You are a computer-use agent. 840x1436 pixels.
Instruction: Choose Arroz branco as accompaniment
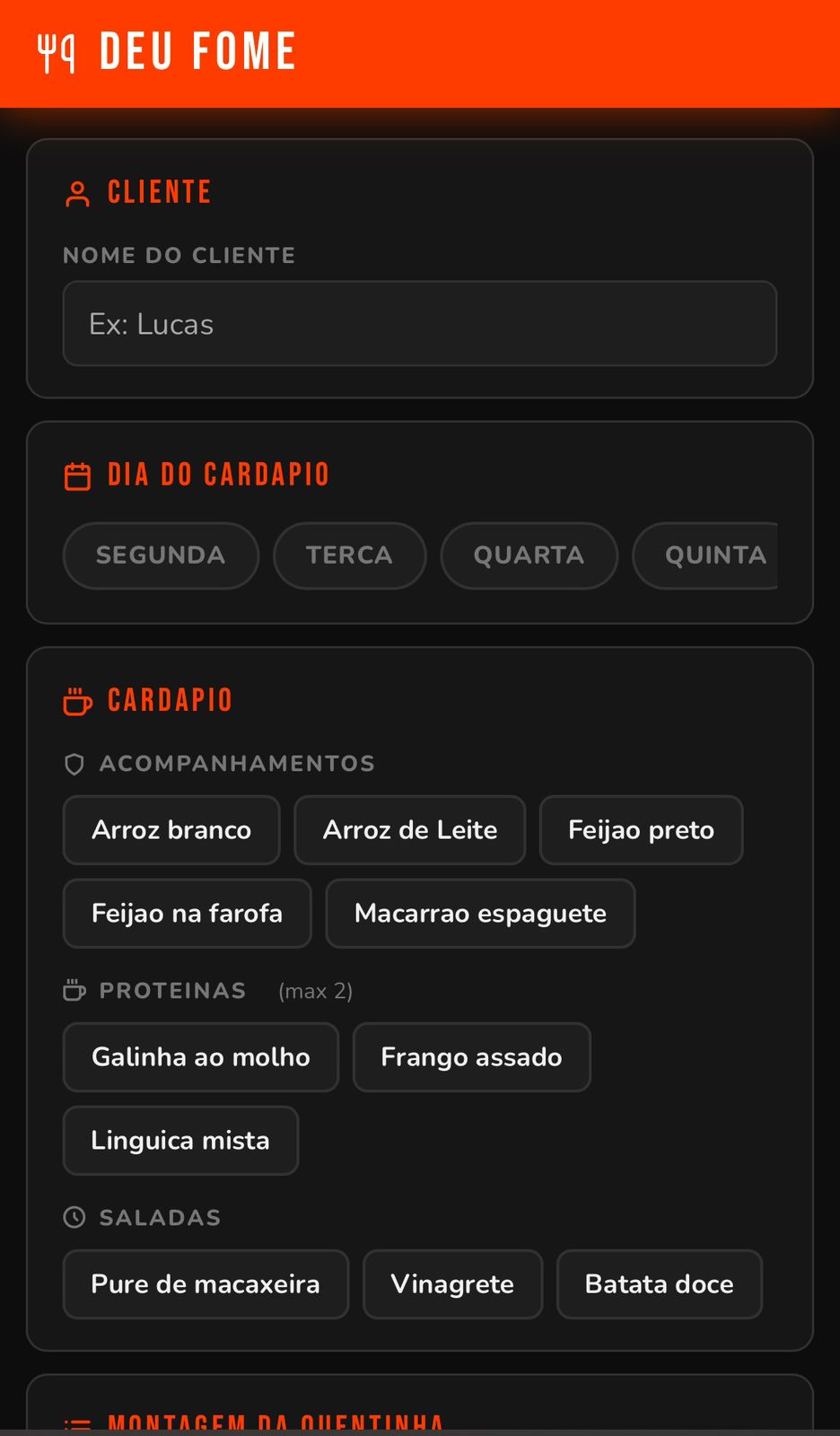pyautogui.click(x=171, y=830)
